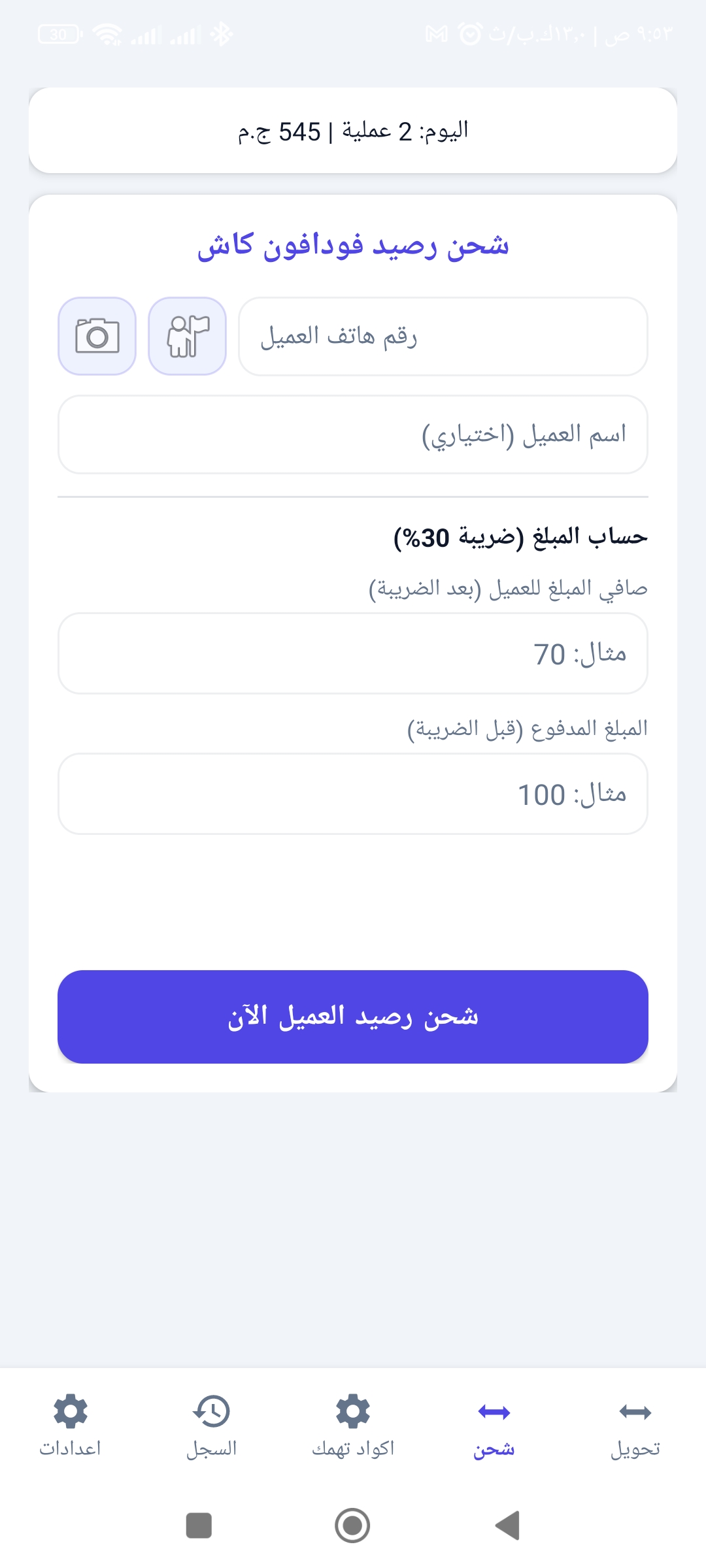Focus the optional customer name field
706x1568 pixels.
pos(353,434)
